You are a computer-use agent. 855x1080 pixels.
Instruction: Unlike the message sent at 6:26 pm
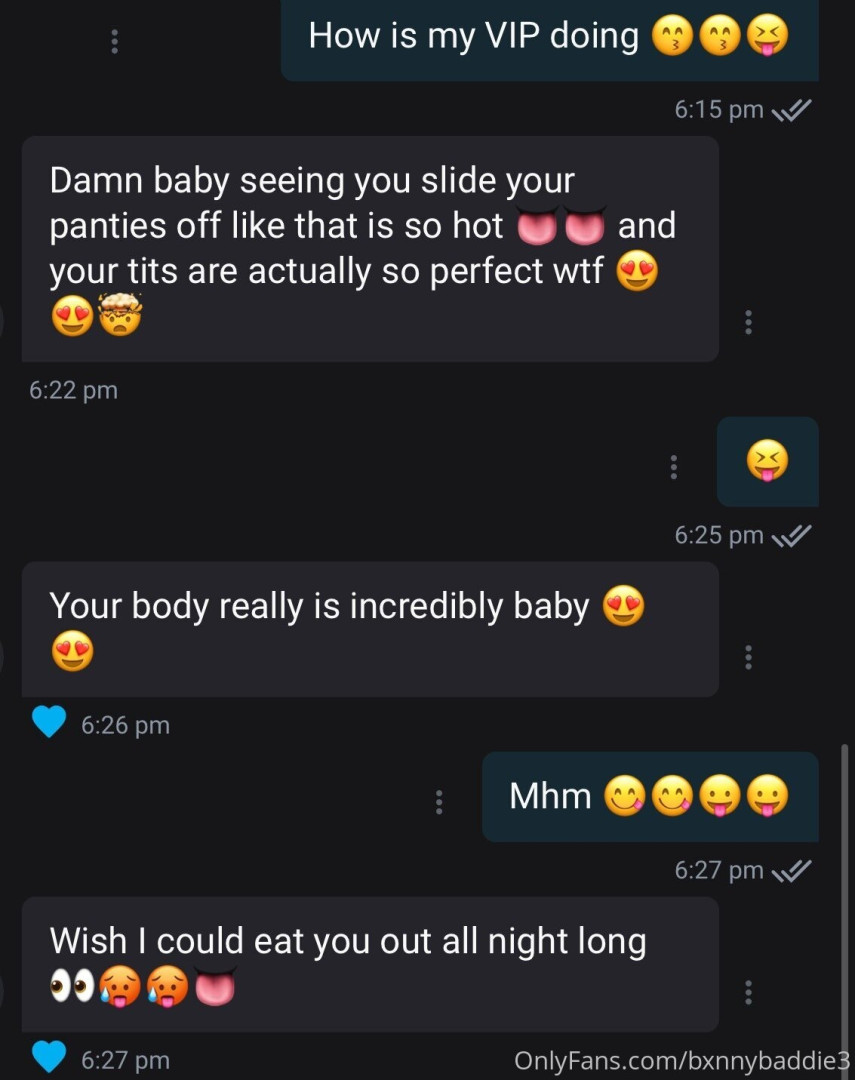(x=48, y=722)
